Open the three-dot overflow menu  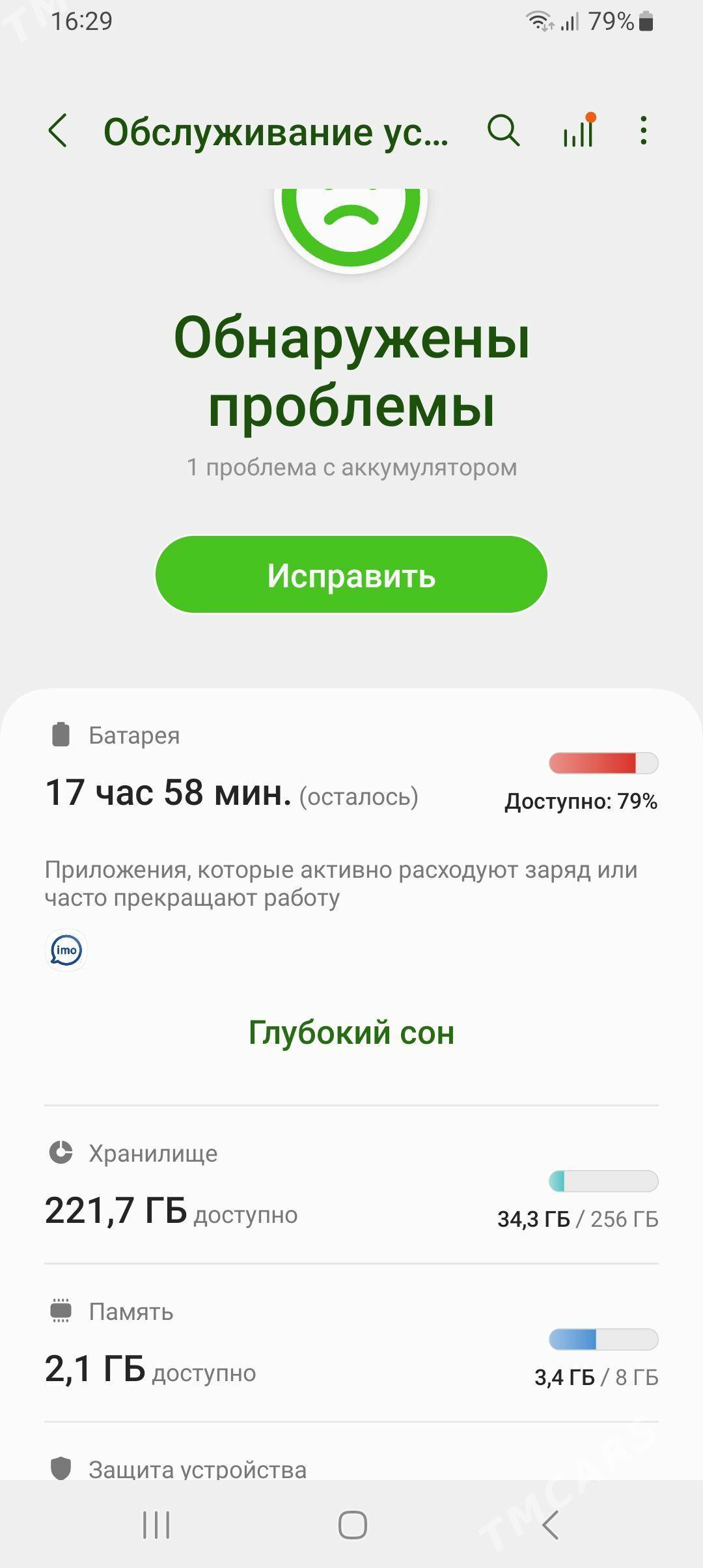(643, 131)
